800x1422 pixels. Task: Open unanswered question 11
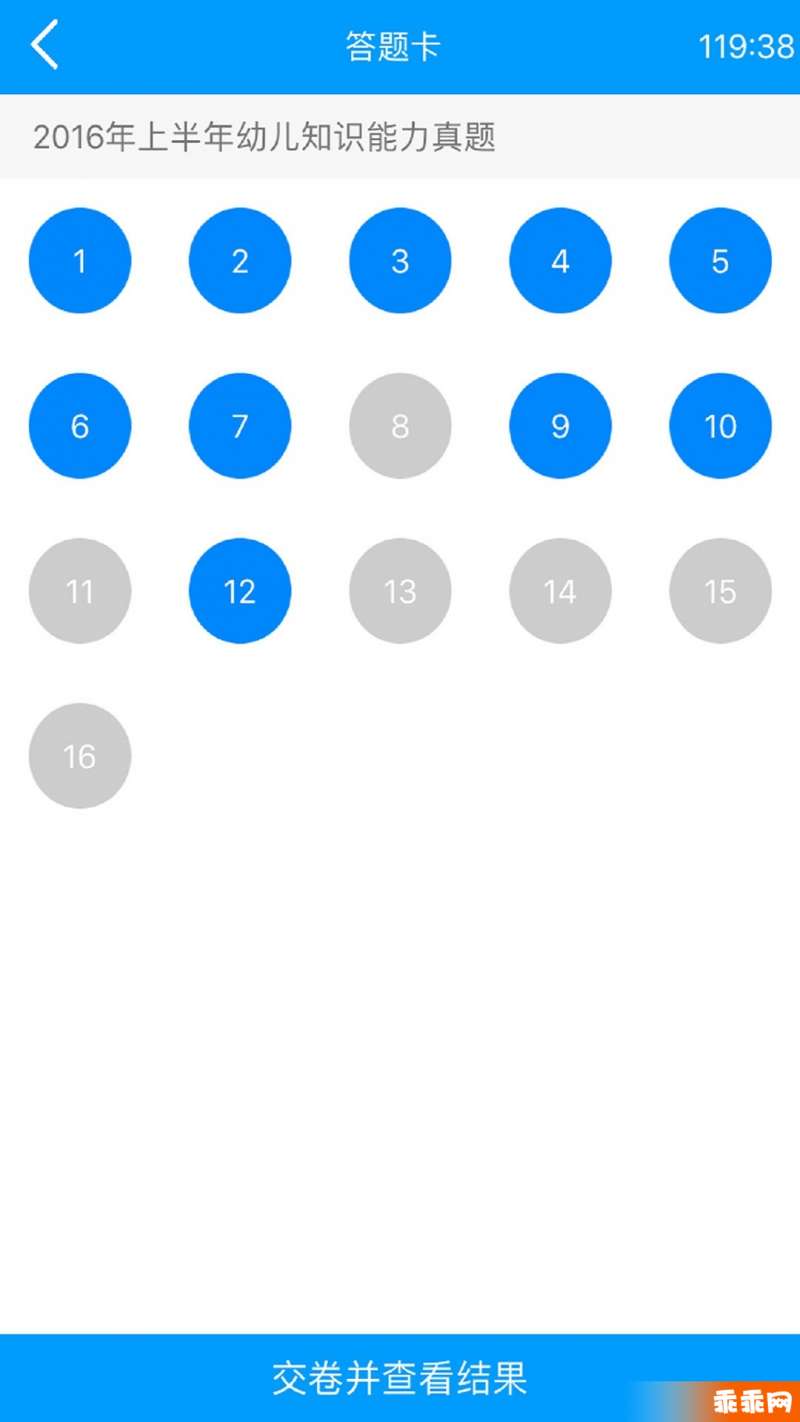pyautogui.click(x=80, y=591)
